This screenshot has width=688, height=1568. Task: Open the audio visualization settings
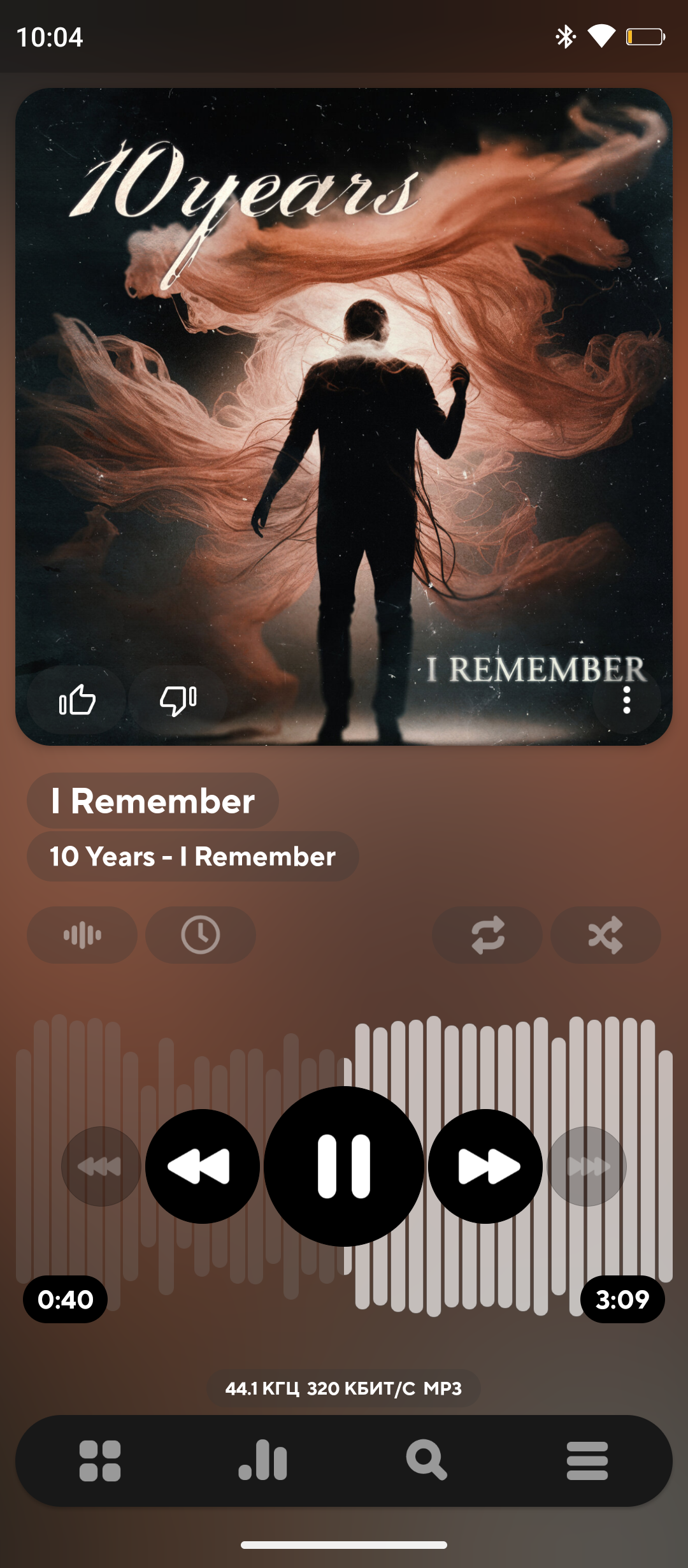(82, 935)
